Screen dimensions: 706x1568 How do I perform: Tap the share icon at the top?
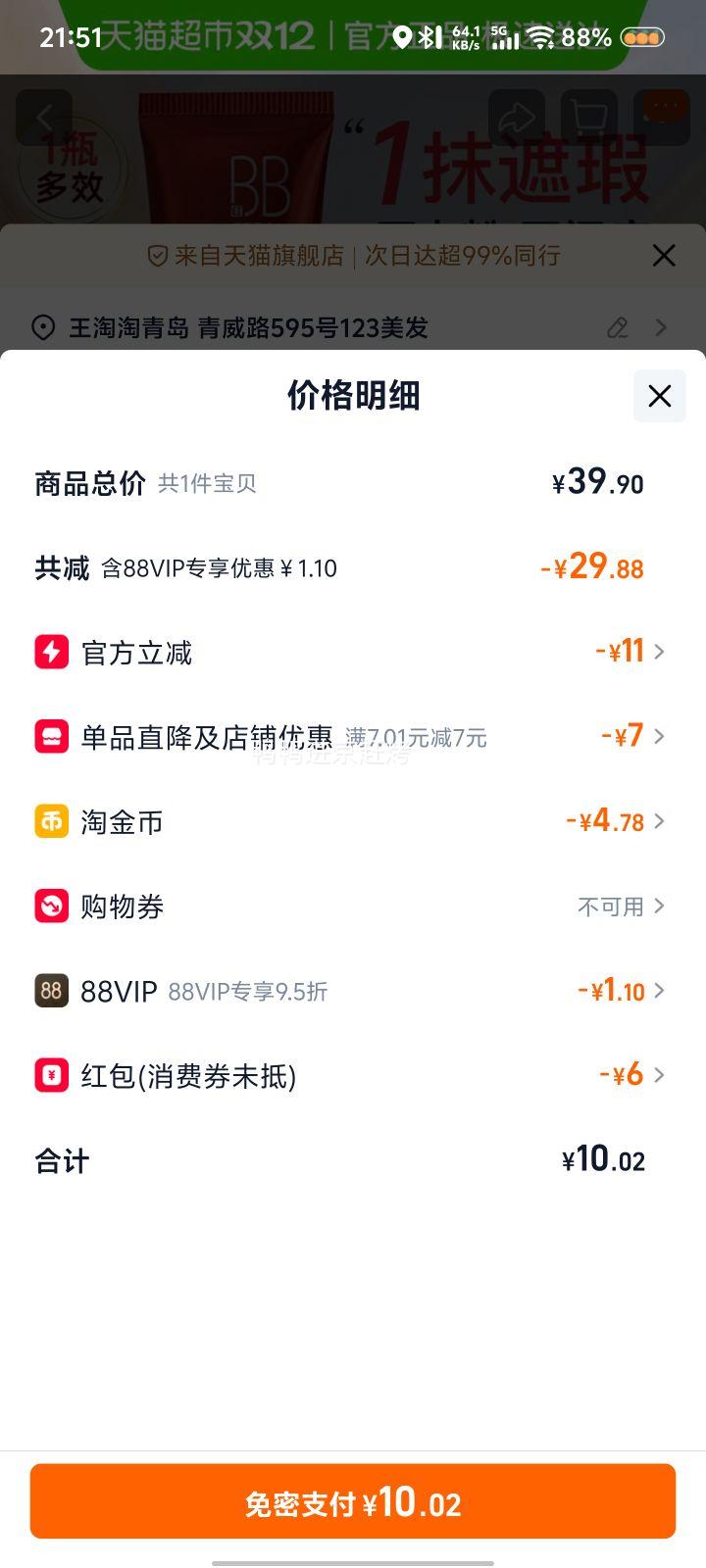(x=517, y=117)
